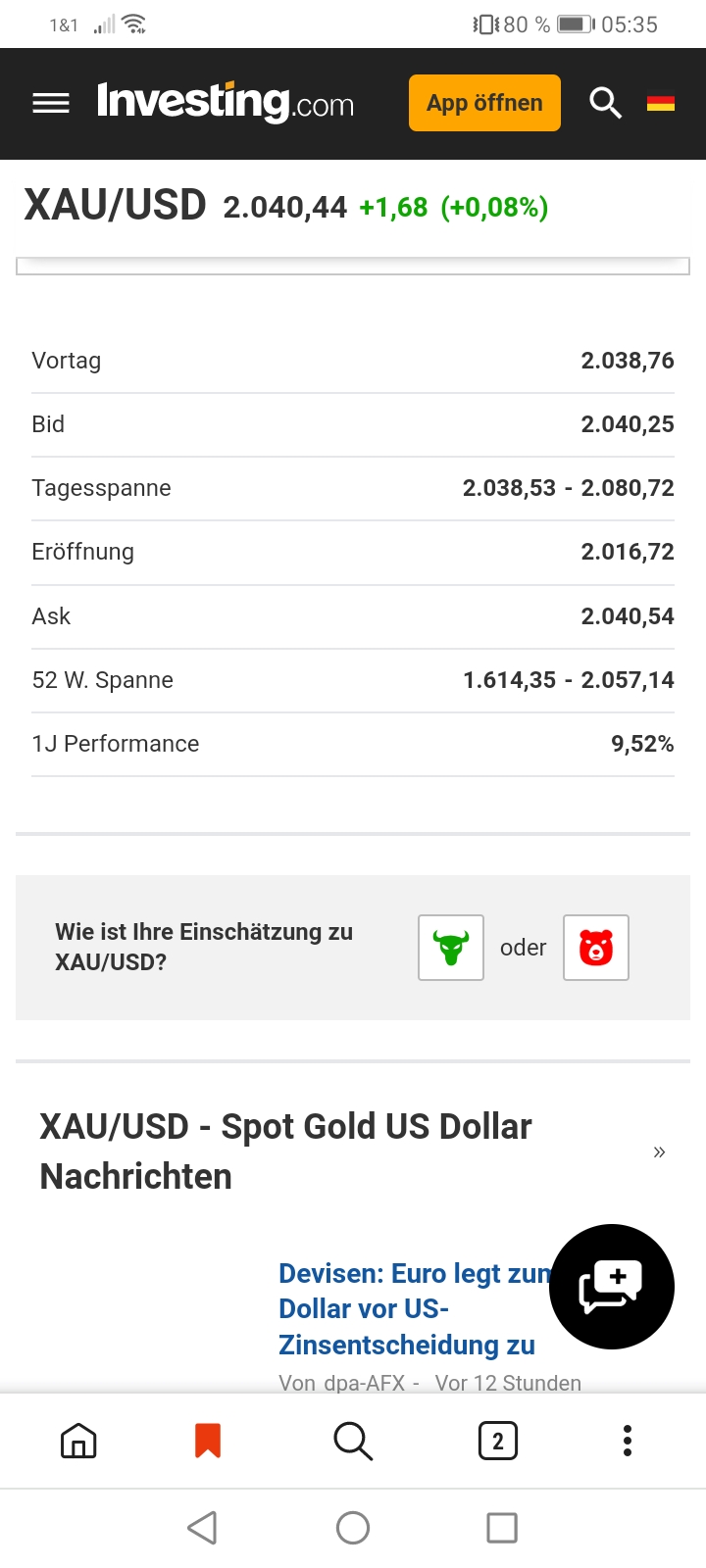Open the hamburger navigation menu
Viewport: 706px width, 1568px height.
(x=51, y=102)
